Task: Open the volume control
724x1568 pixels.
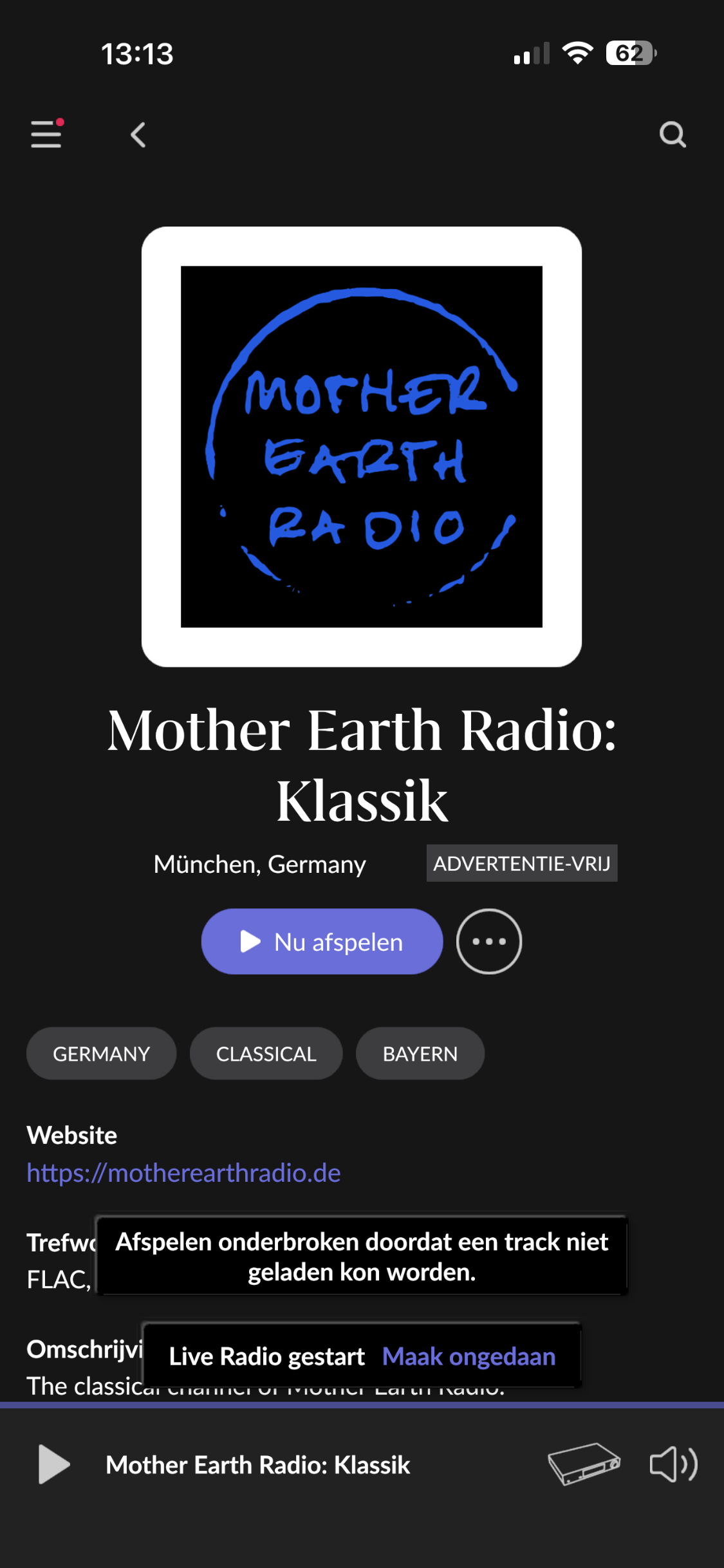Action: pos(673,1464)
